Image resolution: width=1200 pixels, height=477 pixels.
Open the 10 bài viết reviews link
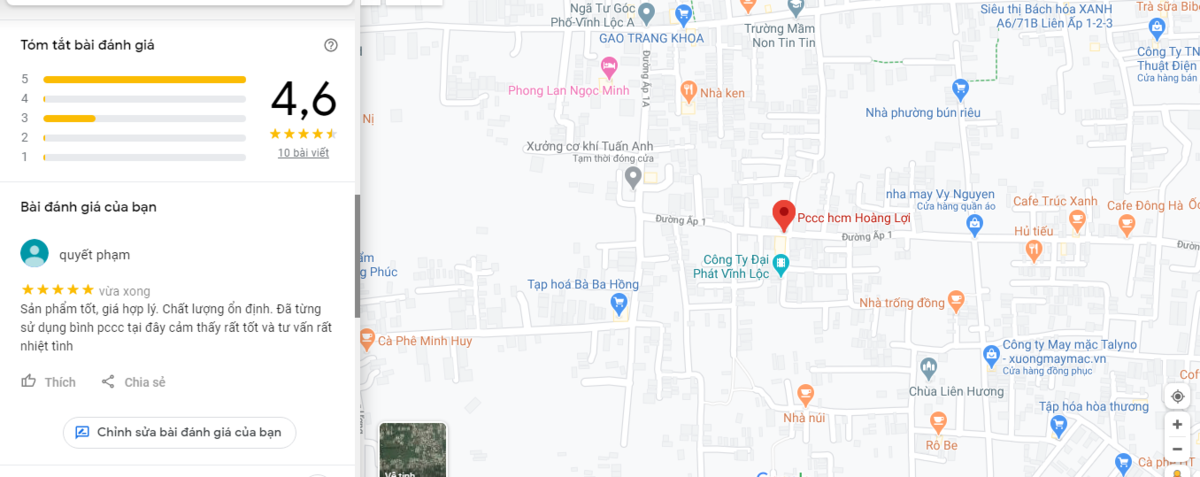(303, 153)
